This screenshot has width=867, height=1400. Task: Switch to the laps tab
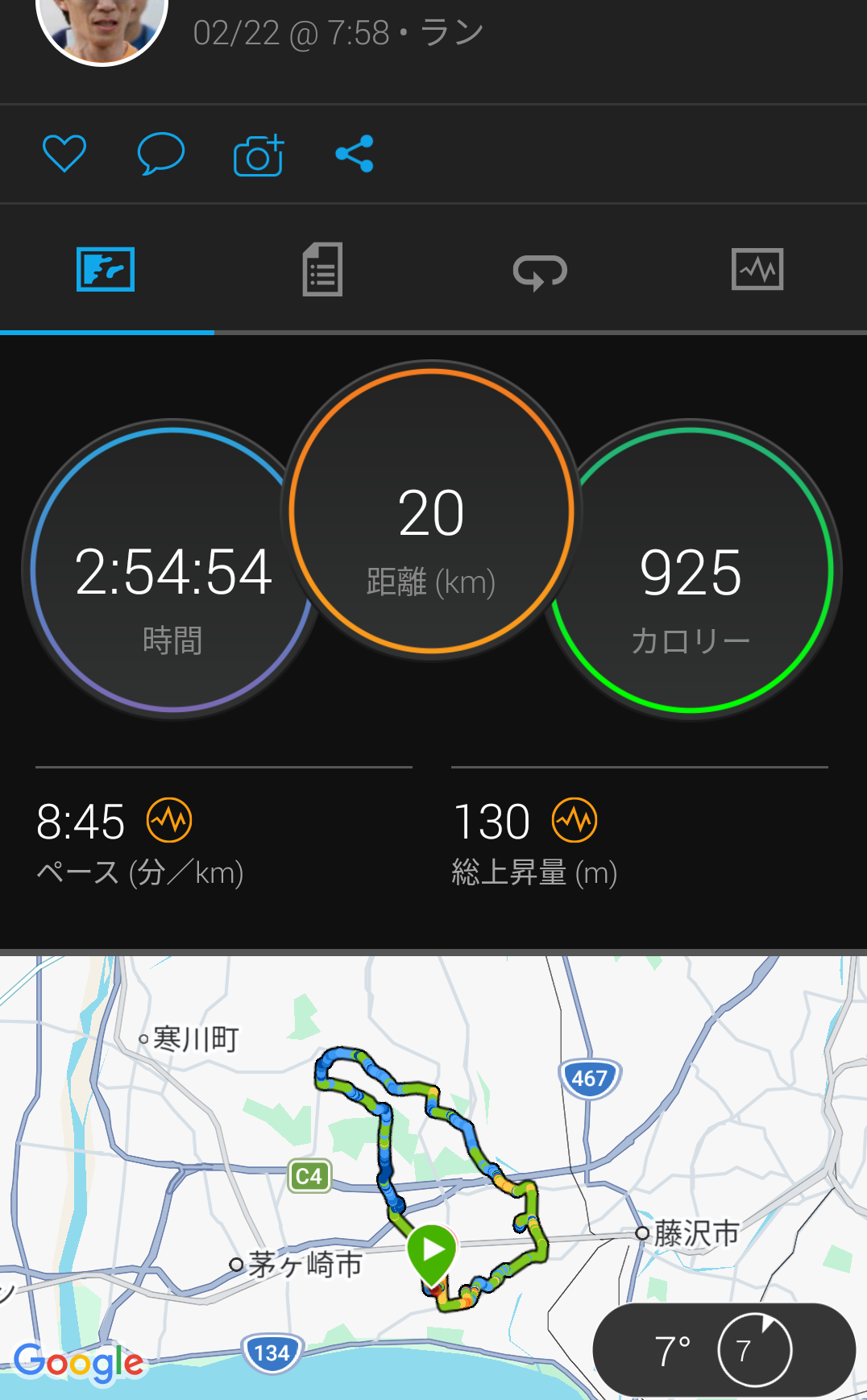coord(540,271)
